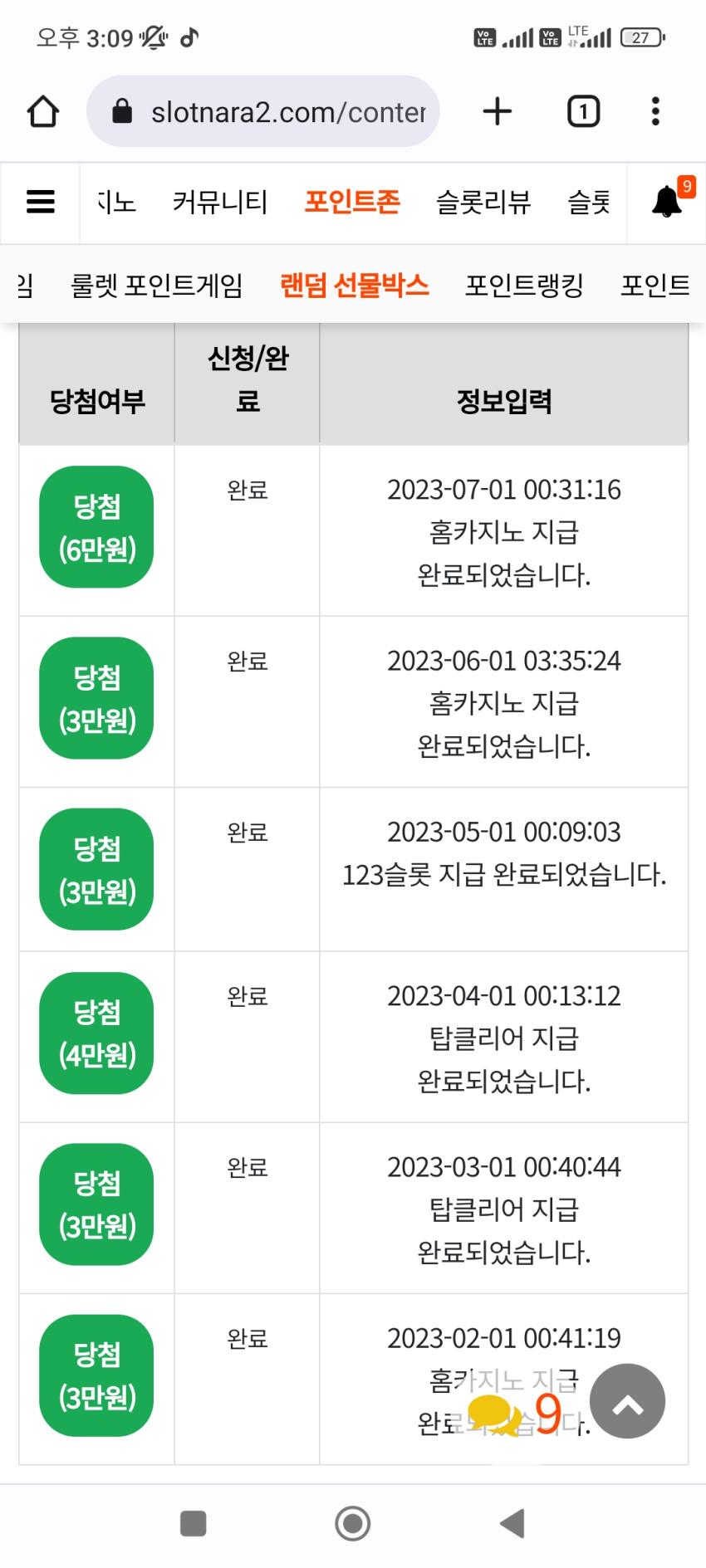Tap the browser home icon
Image resolution: width=706 pixels, height=1568 pixels.
(x=43, y=111)
